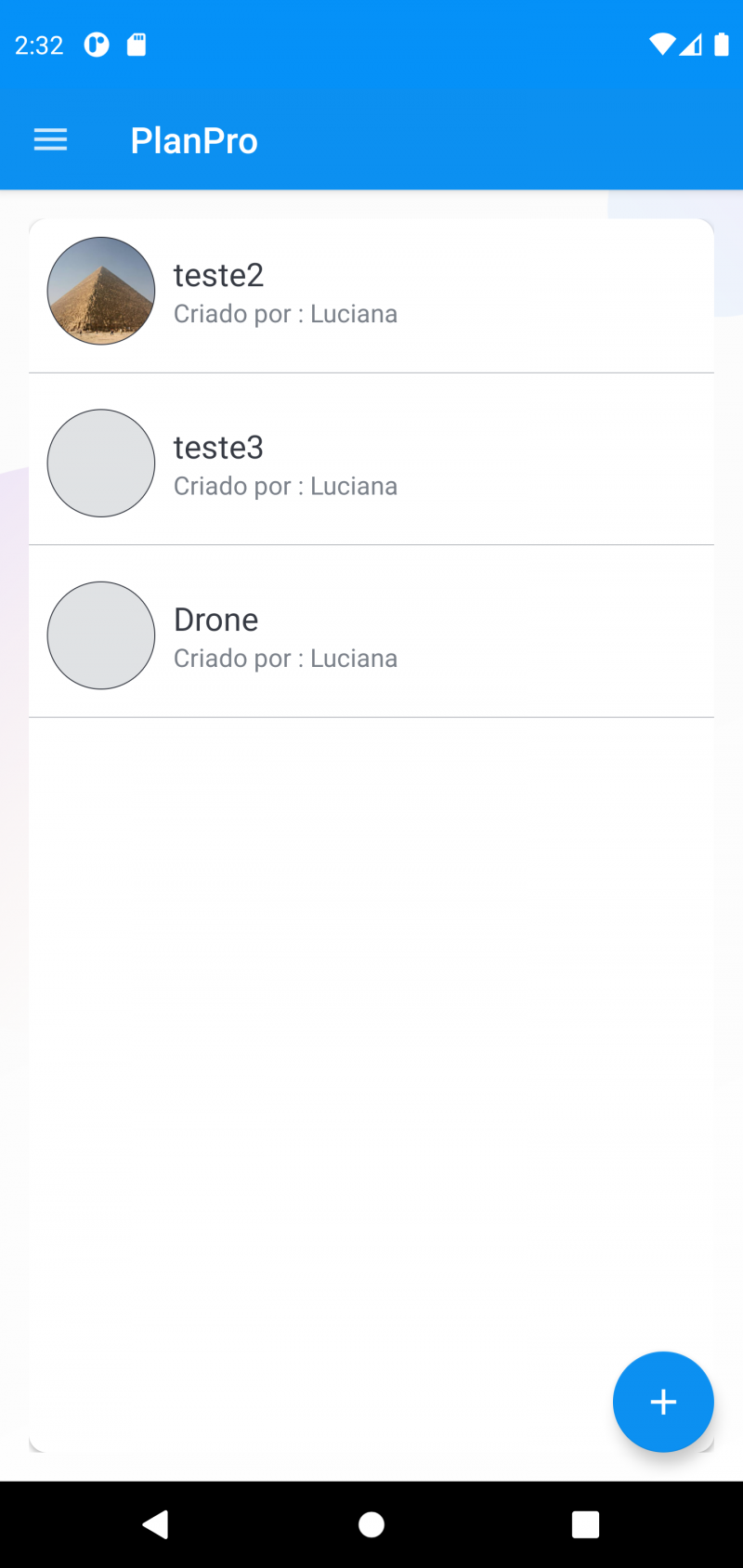The image size is (743, 1568).
Task: Add a new item with the plus button
Action: coord(663,1402)
